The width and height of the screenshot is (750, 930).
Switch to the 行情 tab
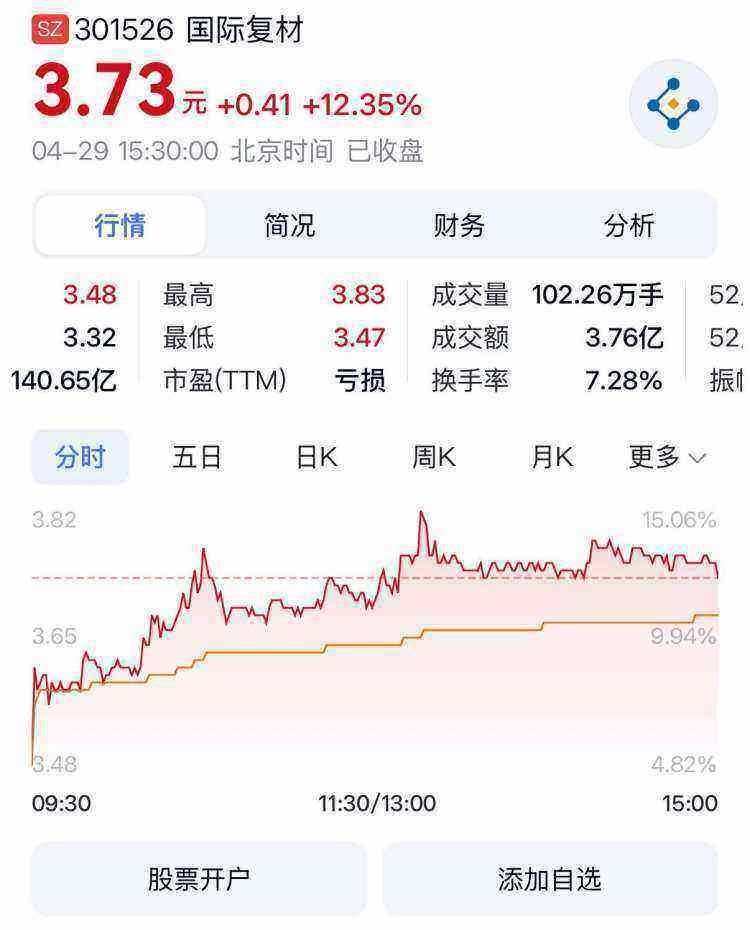point(120,226)
